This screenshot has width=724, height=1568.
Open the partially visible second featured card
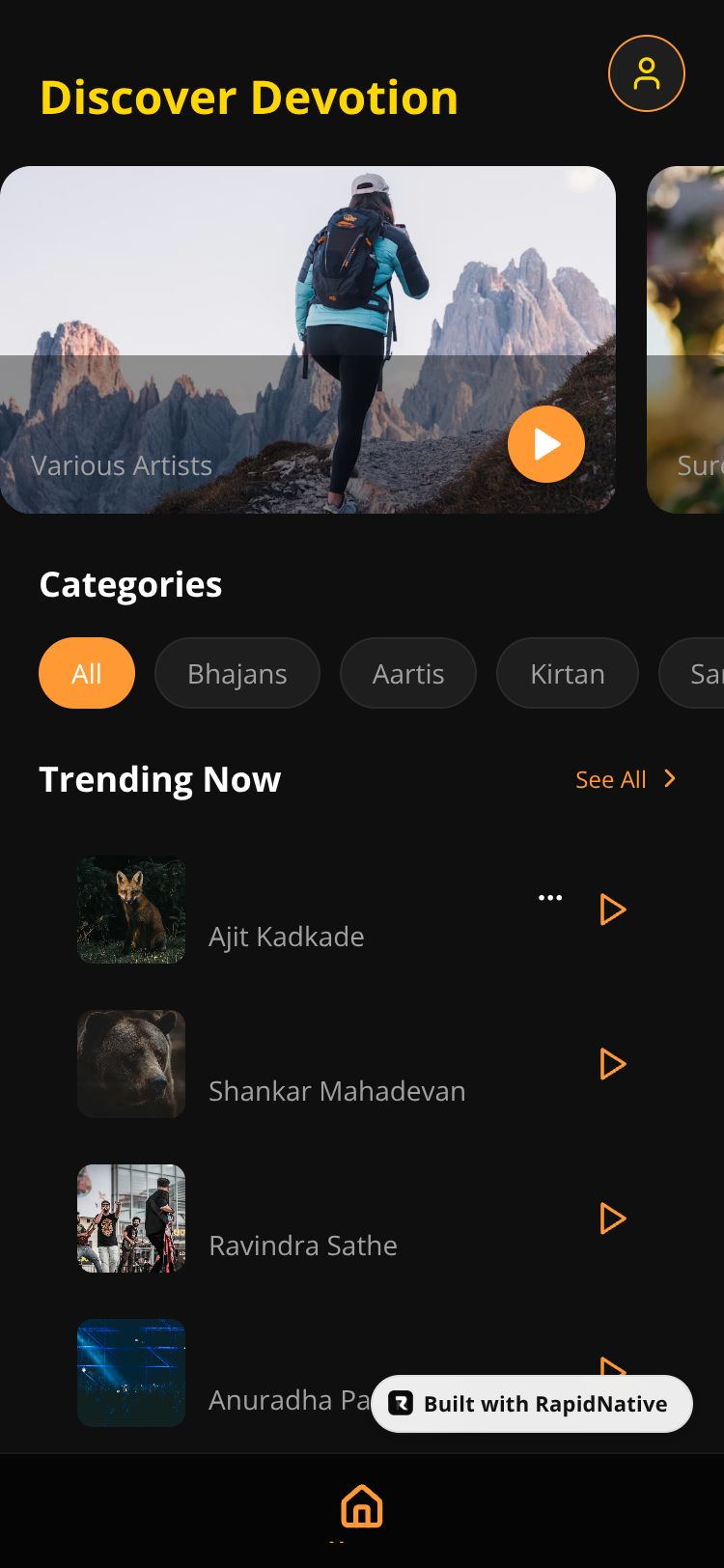tap(687, 338)
